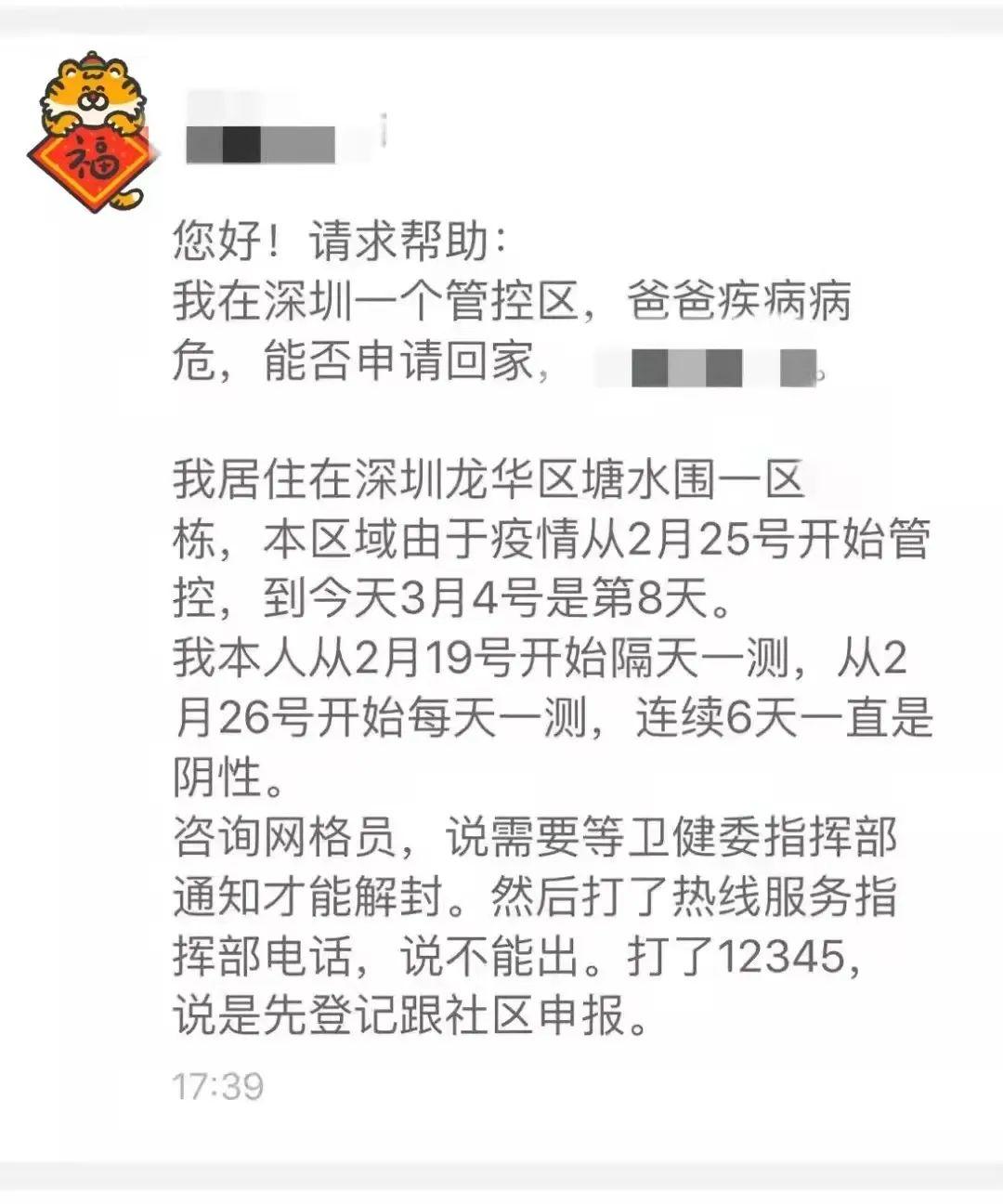This screenshot has width=1003, height=1204.
Task: Open the tiger avatar's profile
Action: [x=93, y=130]
